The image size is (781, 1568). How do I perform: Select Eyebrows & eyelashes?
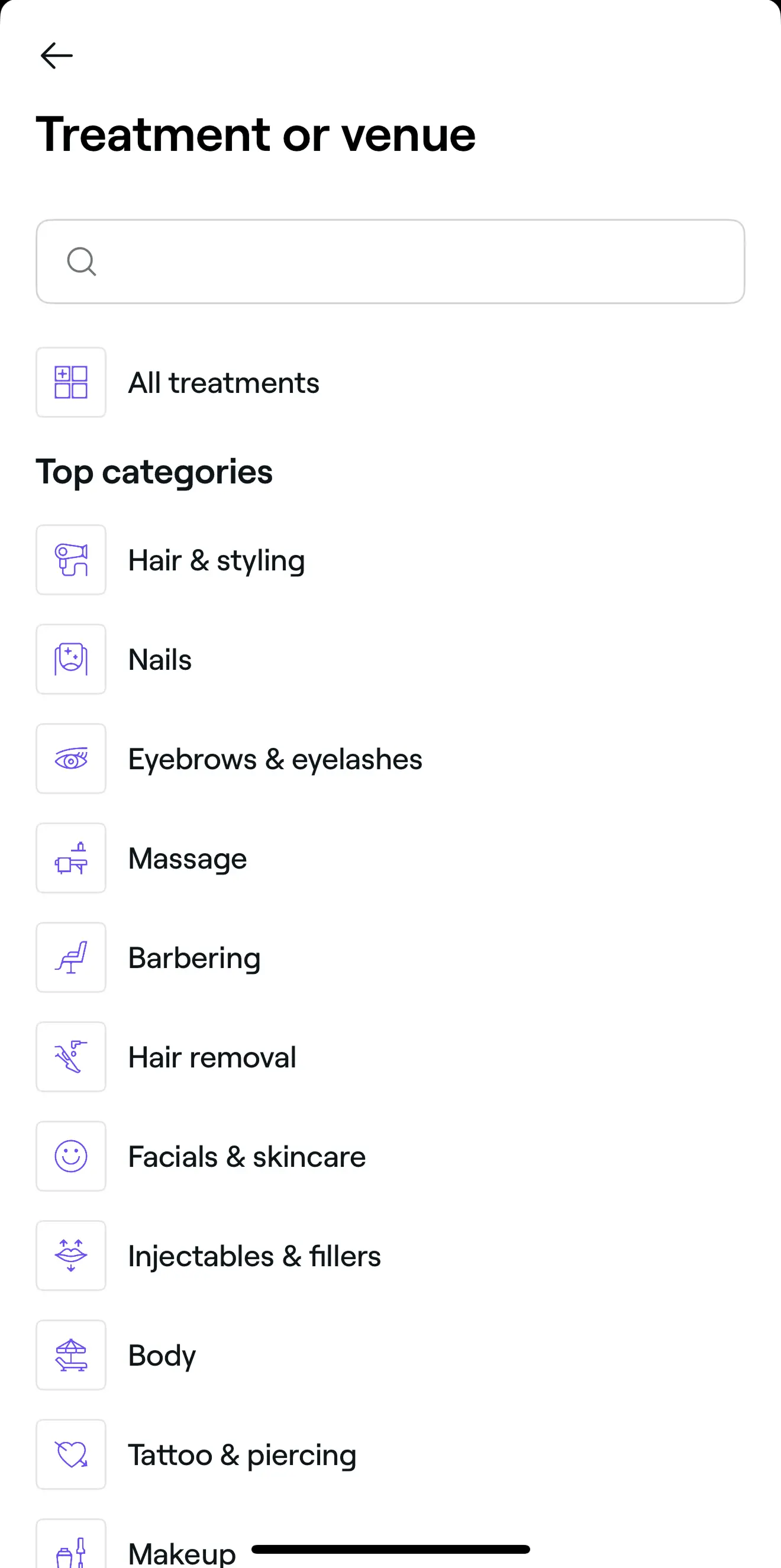click(x=275, y=759)
